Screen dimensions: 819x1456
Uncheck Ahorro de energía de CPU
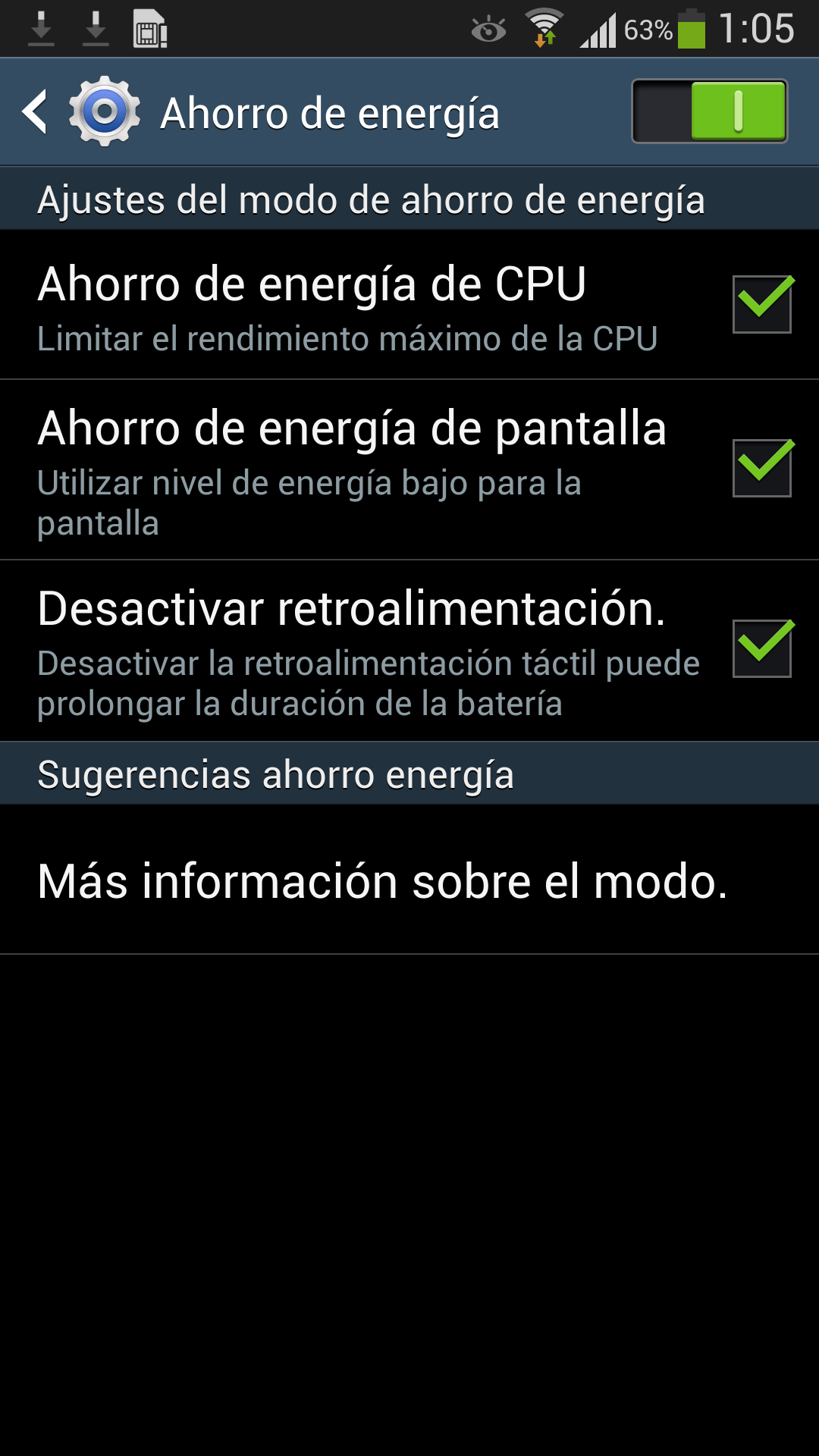click(761, 304)
